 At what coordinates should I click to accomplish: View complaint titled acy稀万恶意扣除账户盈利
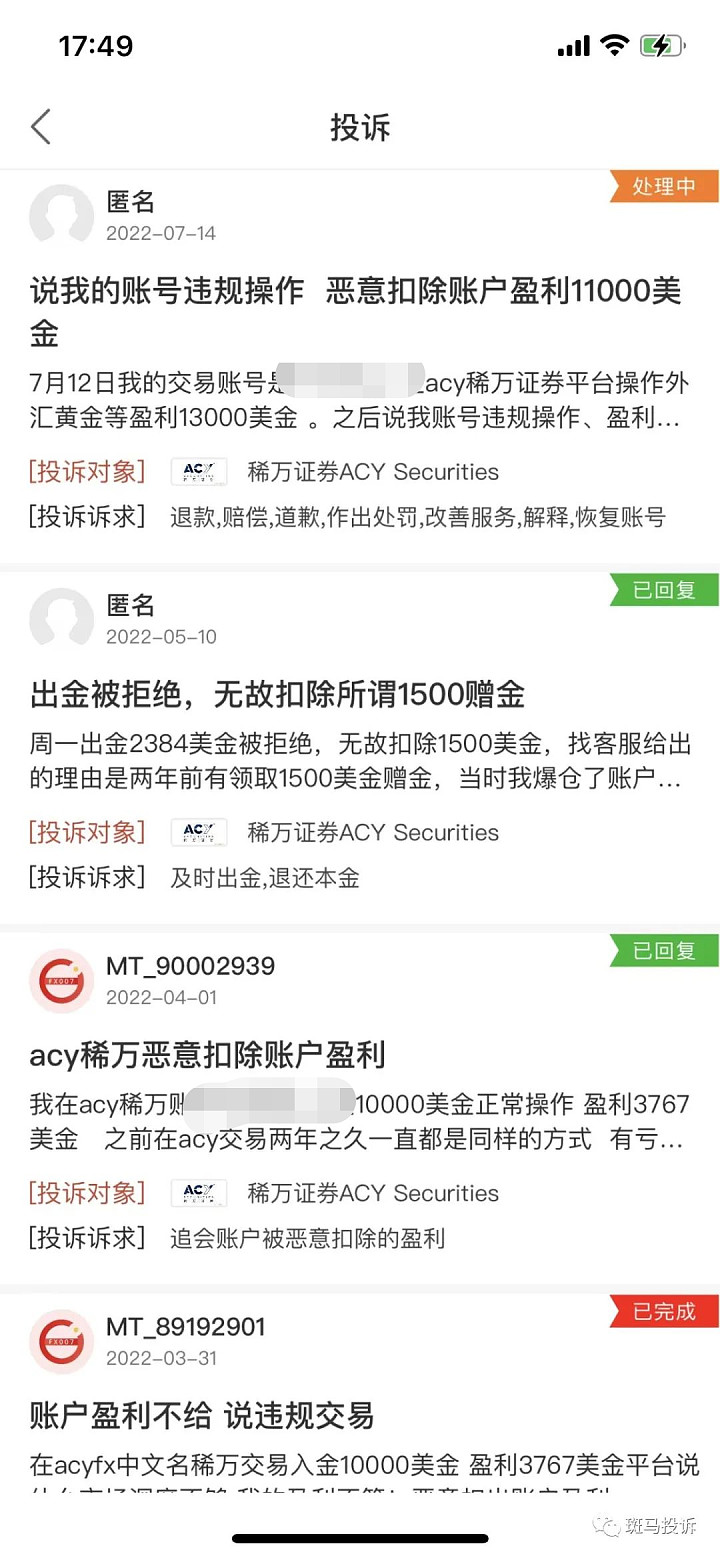(207, 1055)
